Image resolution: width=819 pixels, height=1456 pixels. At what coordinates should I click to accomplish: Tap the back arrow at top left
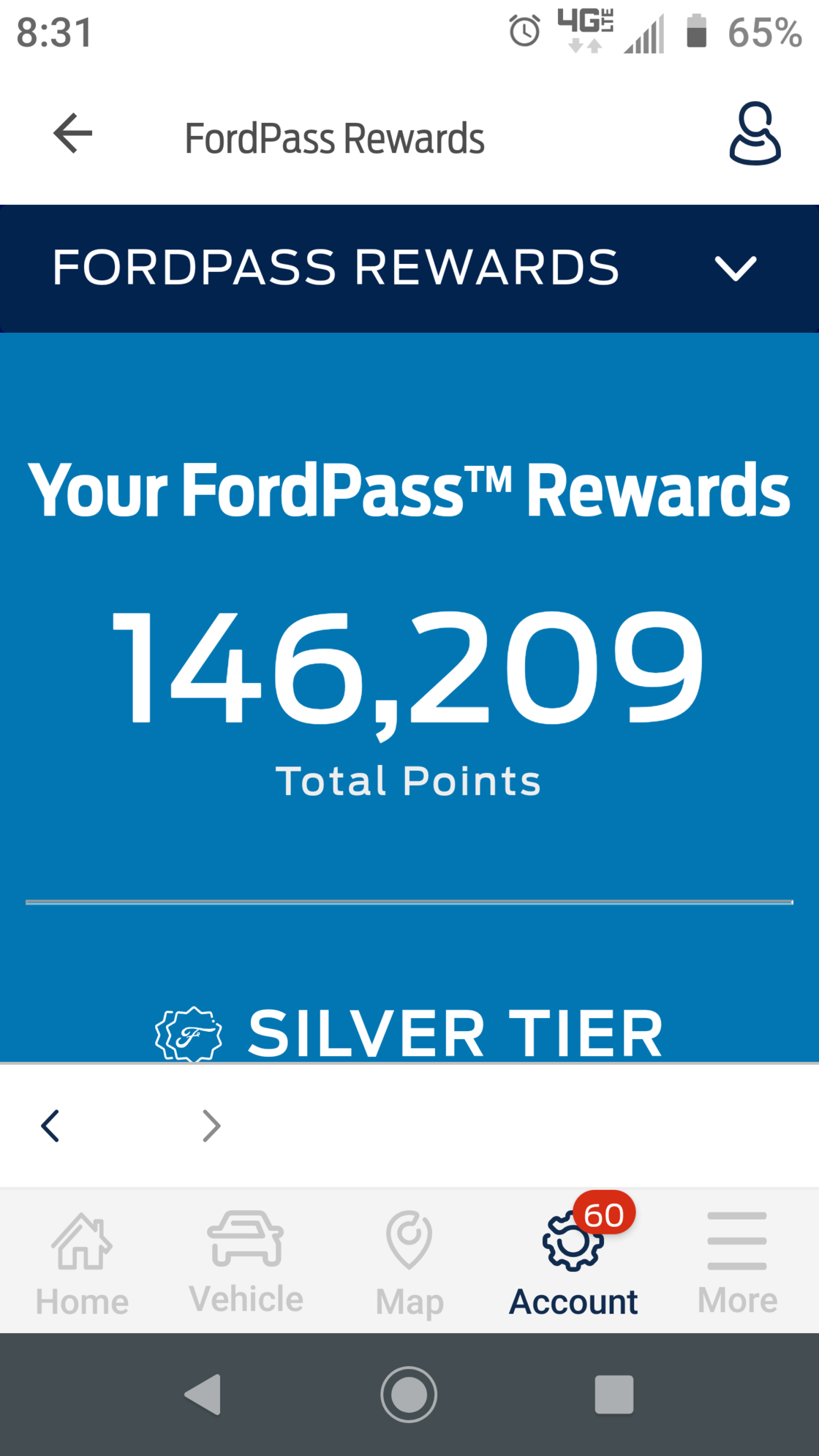[x=71, y=134]
